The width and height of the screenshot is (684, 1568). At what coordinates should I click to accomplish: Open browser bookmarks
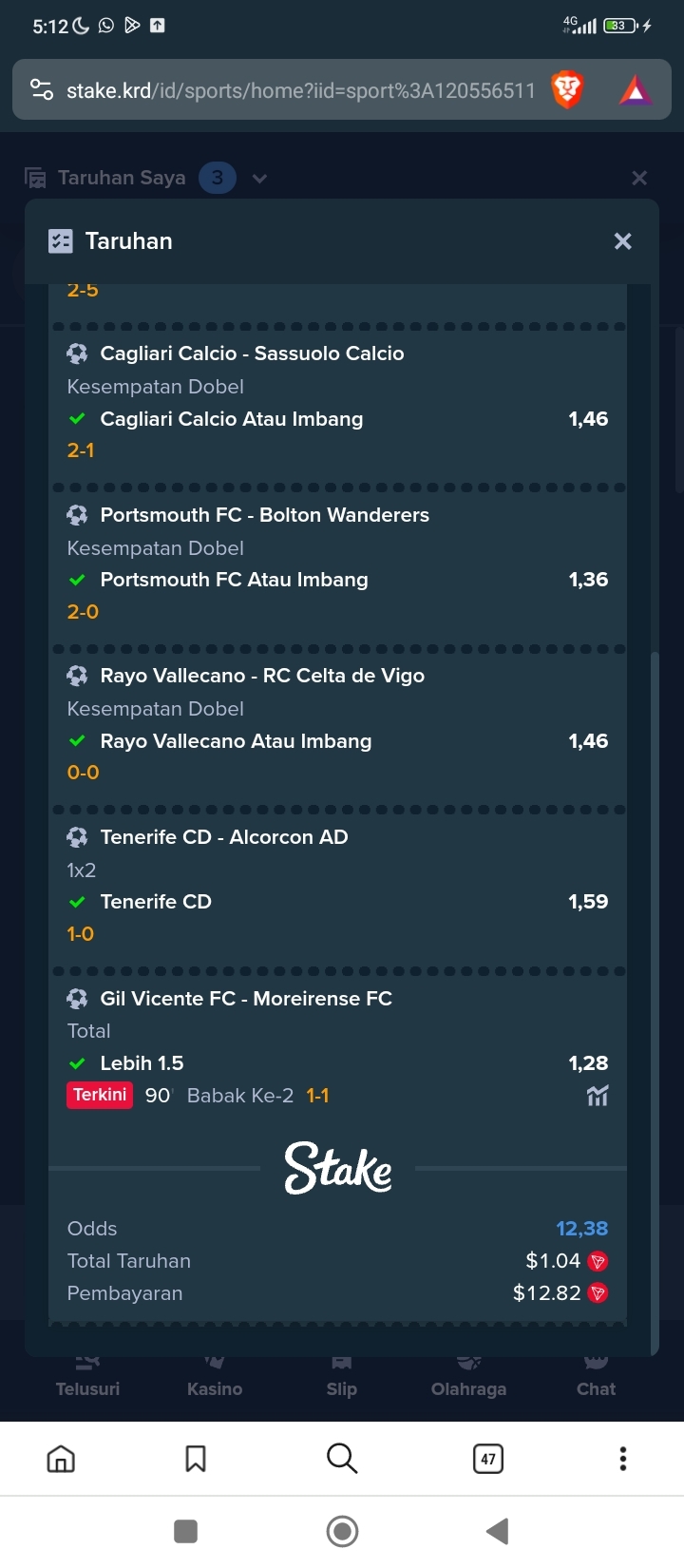click(x=196, y=1458)
